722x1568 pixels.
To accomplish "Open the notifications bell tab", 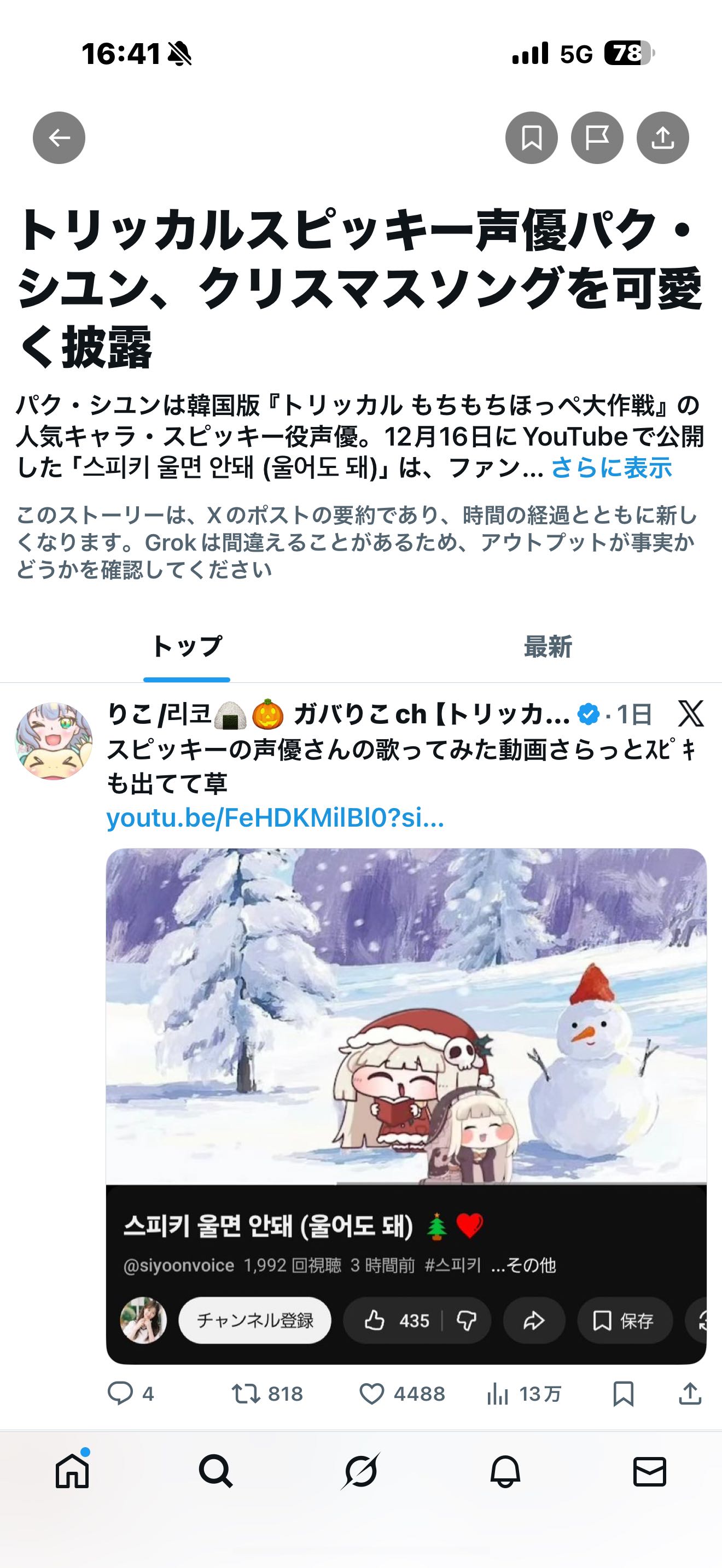I will pyautogui.click(x=505, y=1473).
